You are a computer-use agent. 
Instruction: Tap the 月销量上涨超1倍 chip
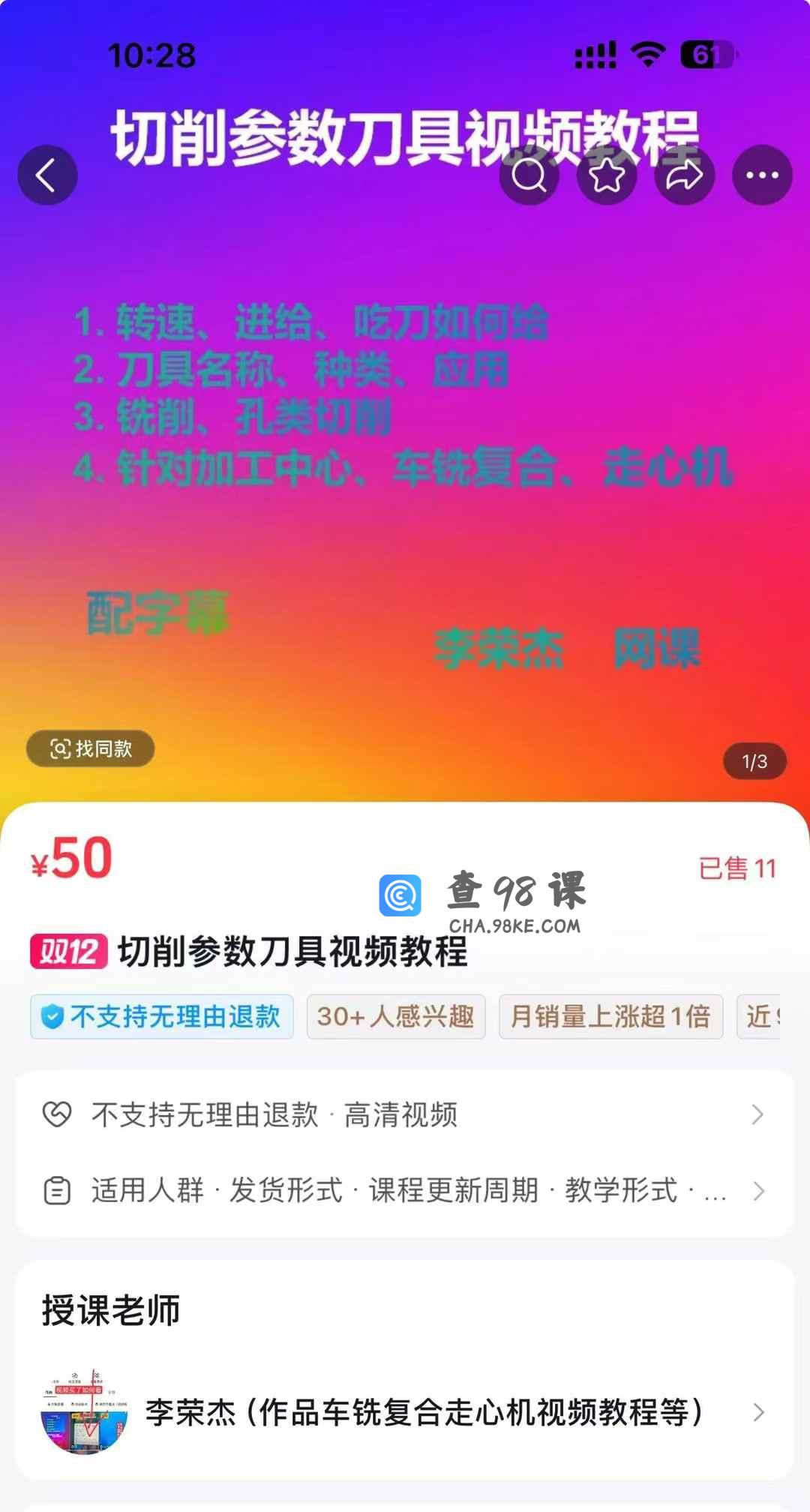tap(610, 1017)
